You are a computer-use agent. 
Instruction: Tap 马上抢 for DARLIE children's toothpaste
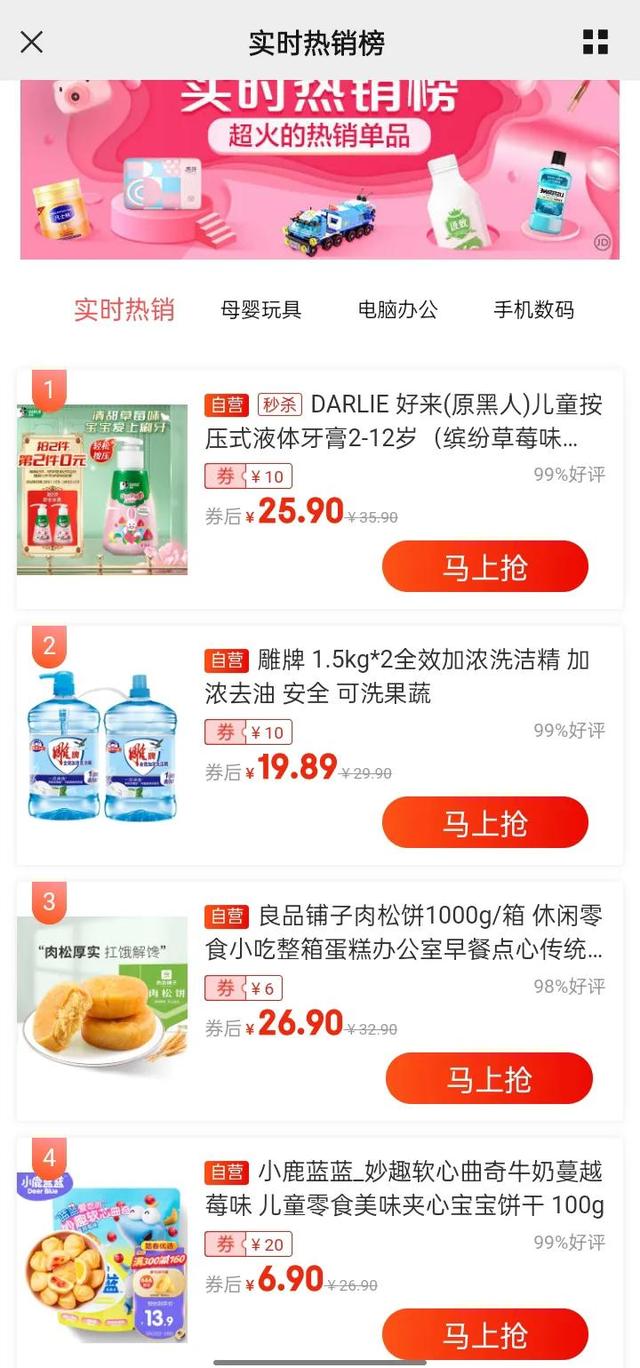485,567
